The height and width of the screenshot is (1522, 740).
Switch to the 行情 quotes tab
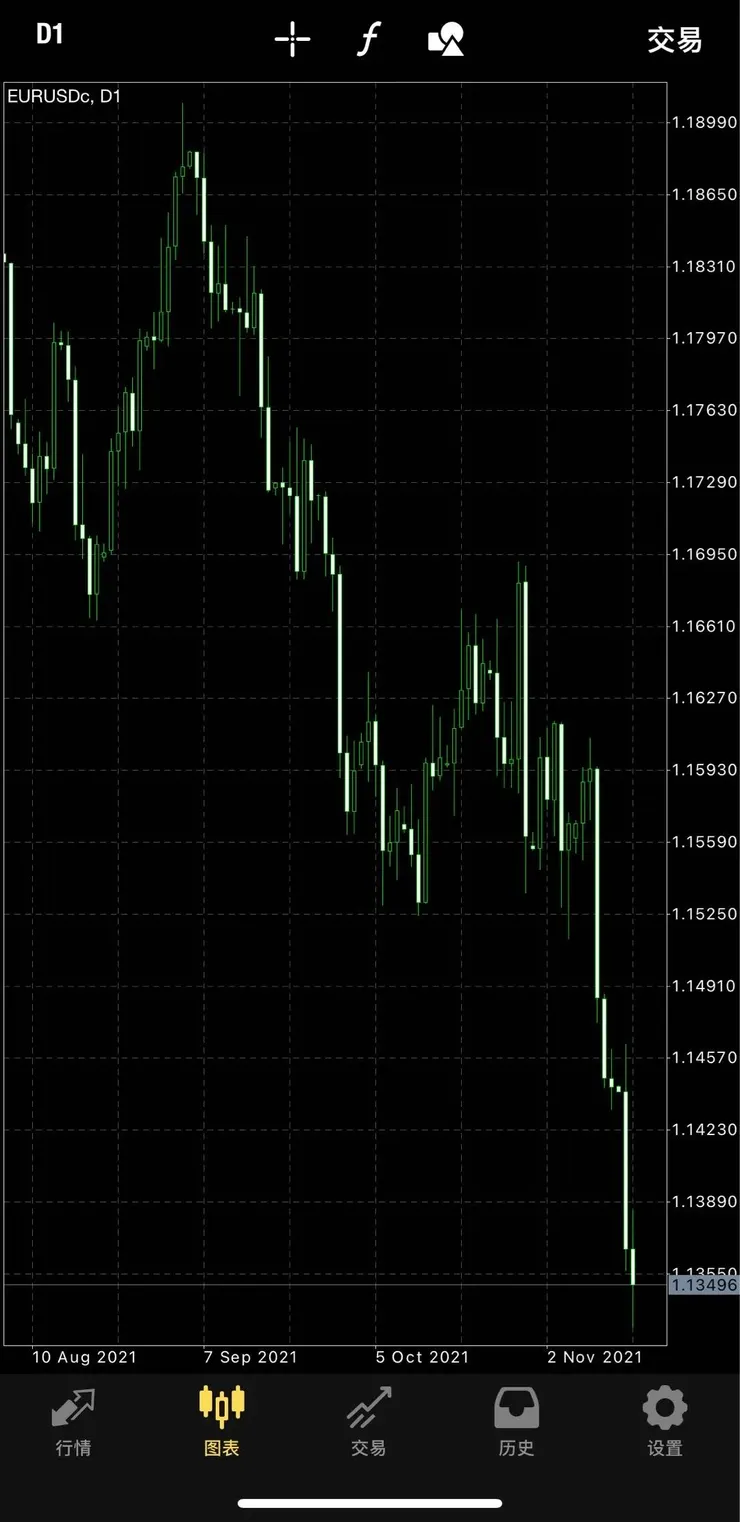(x=74, y=1422)
